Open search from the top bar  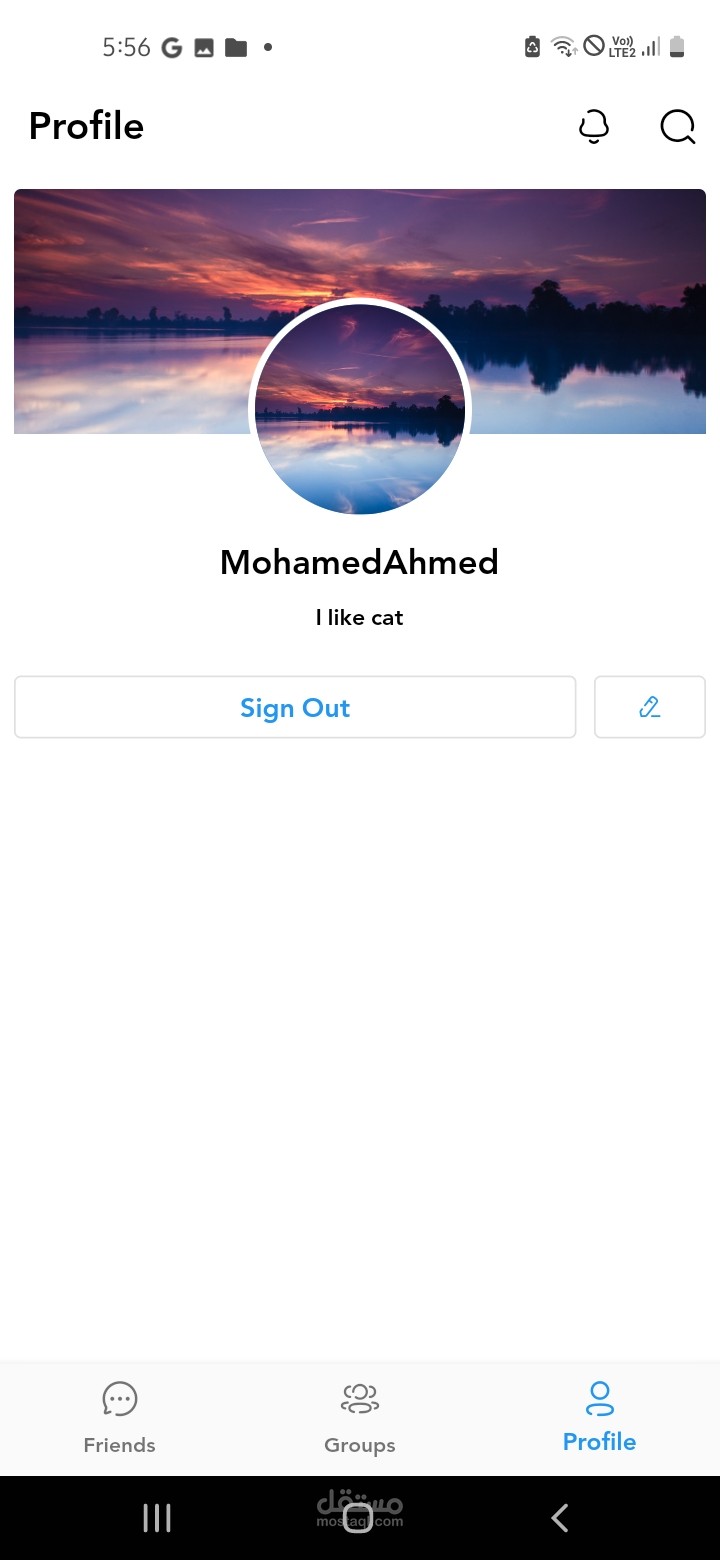tap(677, 127)
